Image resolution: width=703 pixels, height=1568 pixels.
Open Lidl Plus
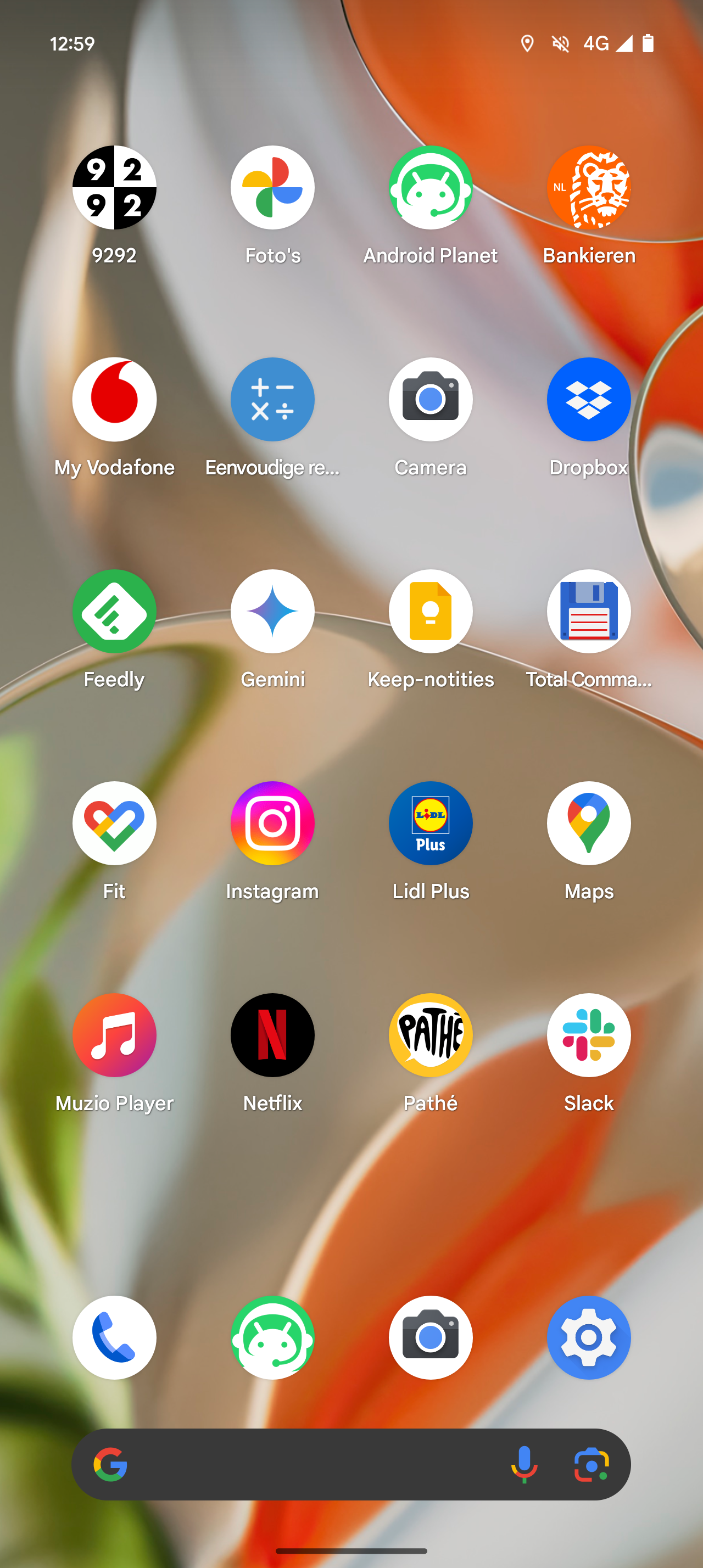point(431,823)
